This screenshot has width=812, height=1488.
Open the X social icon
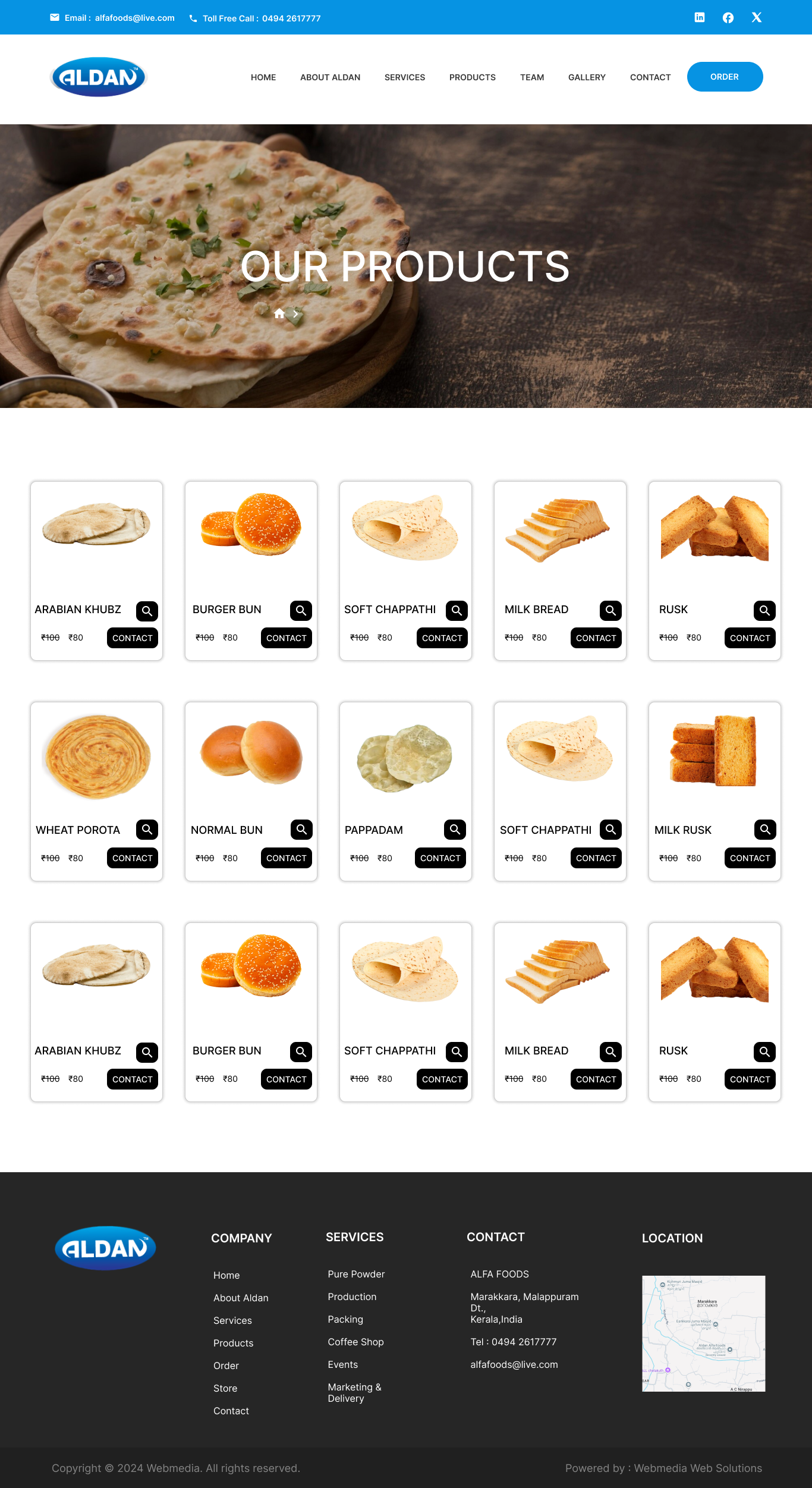tap(756, 18)
